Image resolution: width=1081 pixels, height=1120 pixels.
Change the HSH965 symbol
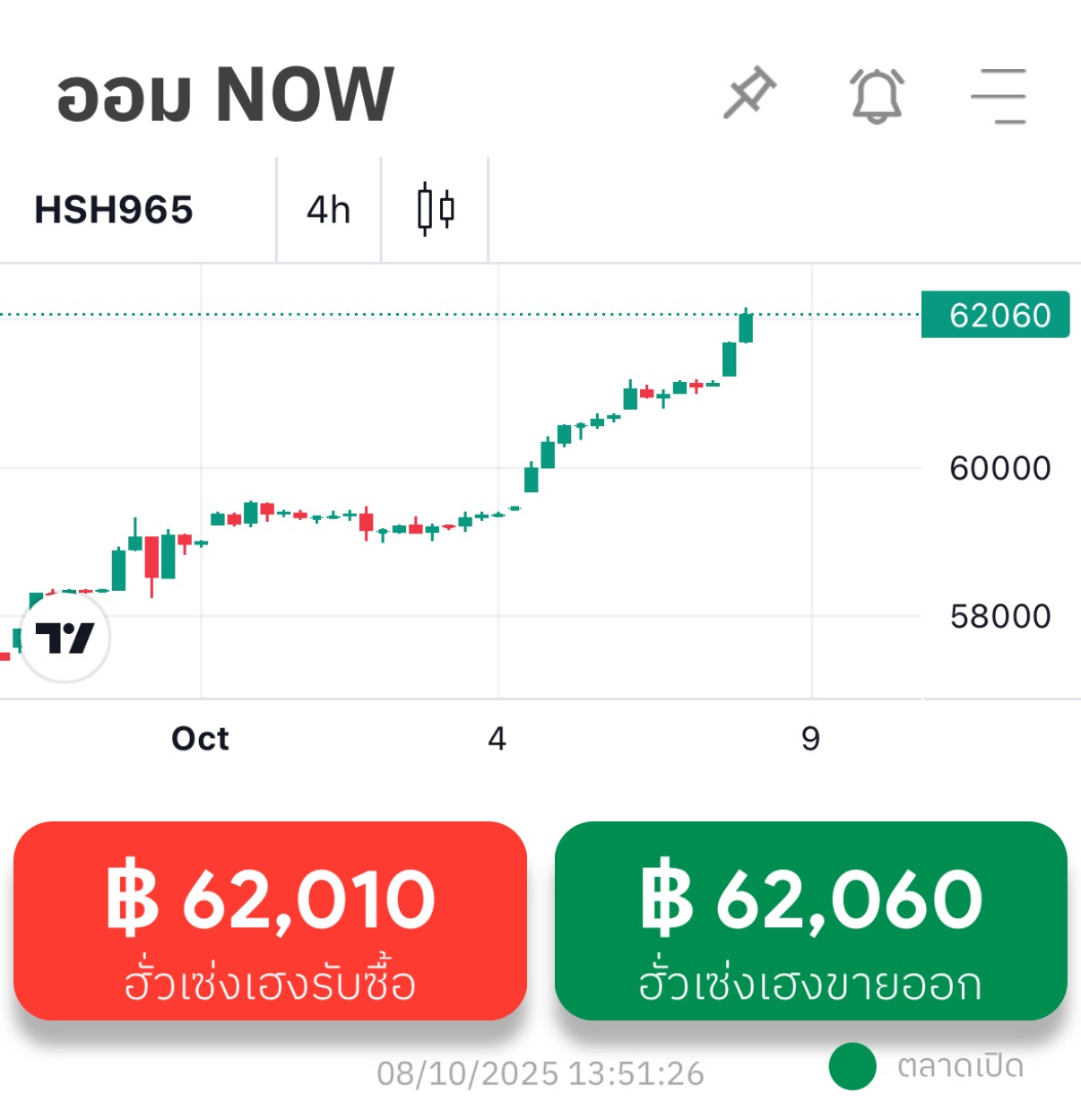114,210
